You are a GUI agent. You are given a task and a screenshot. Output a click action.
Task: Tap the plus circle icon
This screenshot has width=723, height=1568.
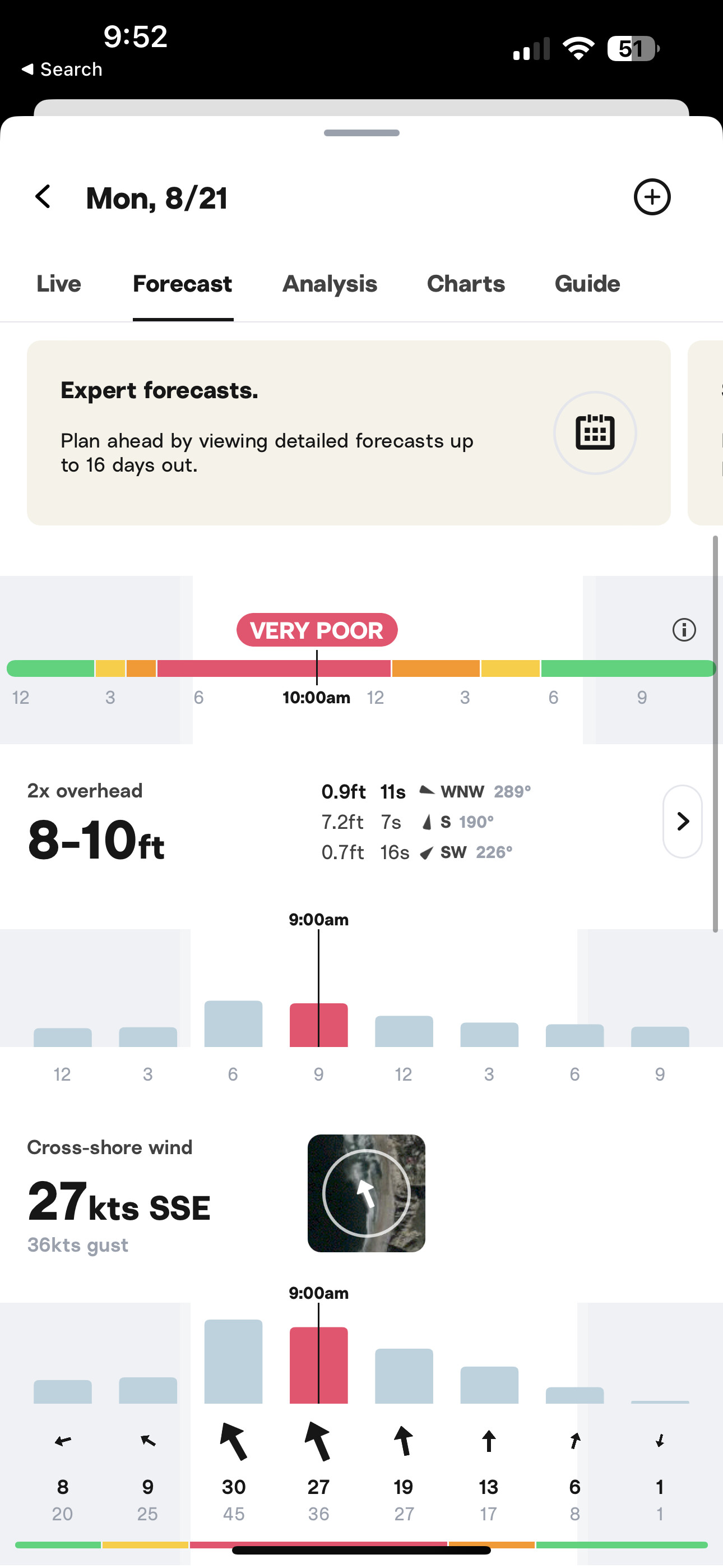652,197
